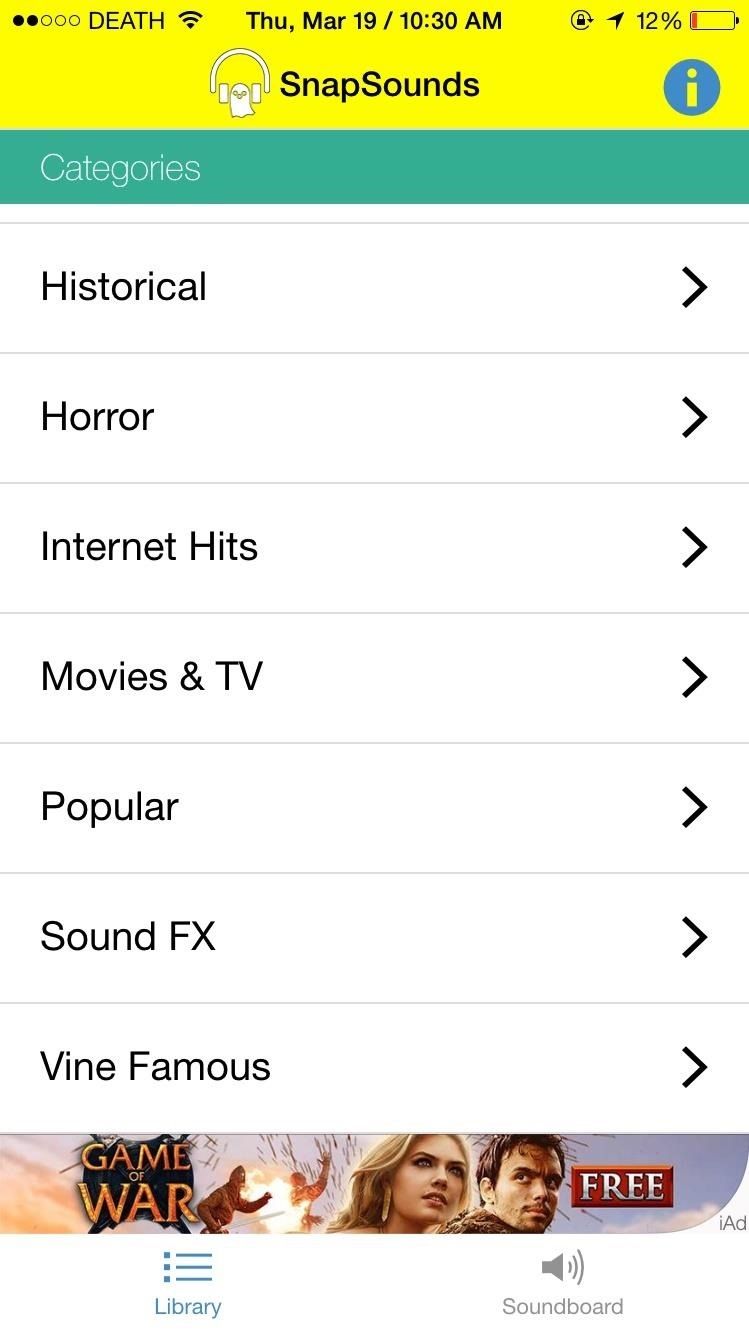Go to the Library tab
This screenshot has width=749, height=1334.
click(187, 1284)
